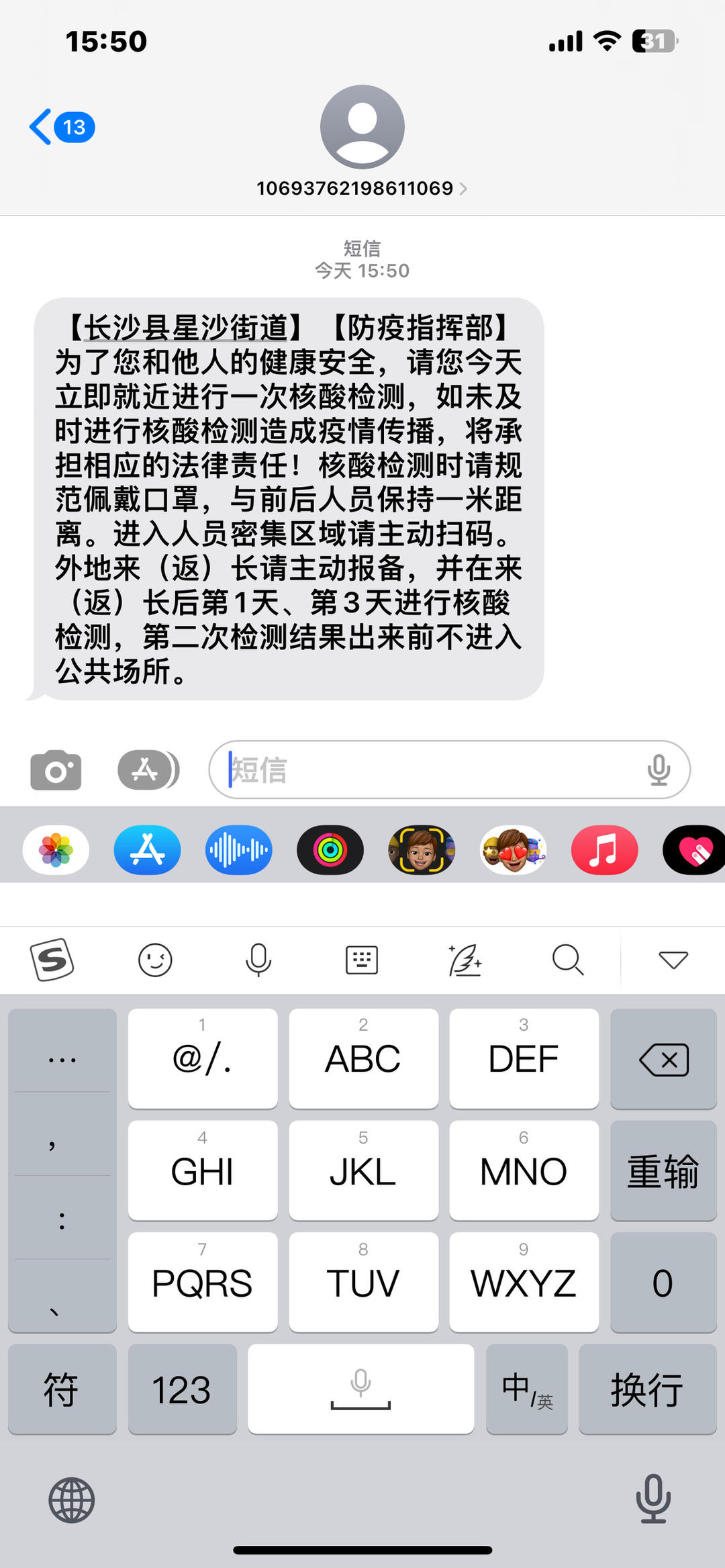The width and height of the screenshot is (725, 1568).
Task: Open the Photos iMessage app
Action: coord(56,850)
